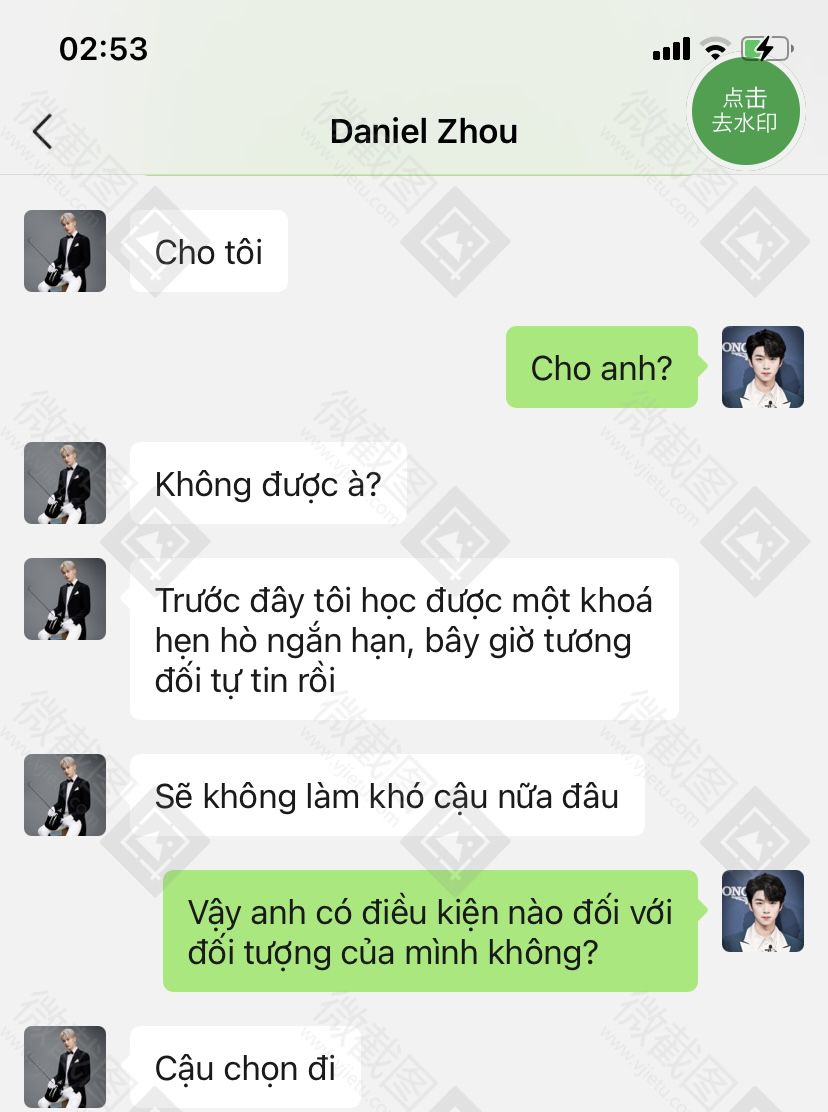Go back from Daniel Zhou chat
Viewport: 828px width, 1112px height.
[x=42, y=132]
